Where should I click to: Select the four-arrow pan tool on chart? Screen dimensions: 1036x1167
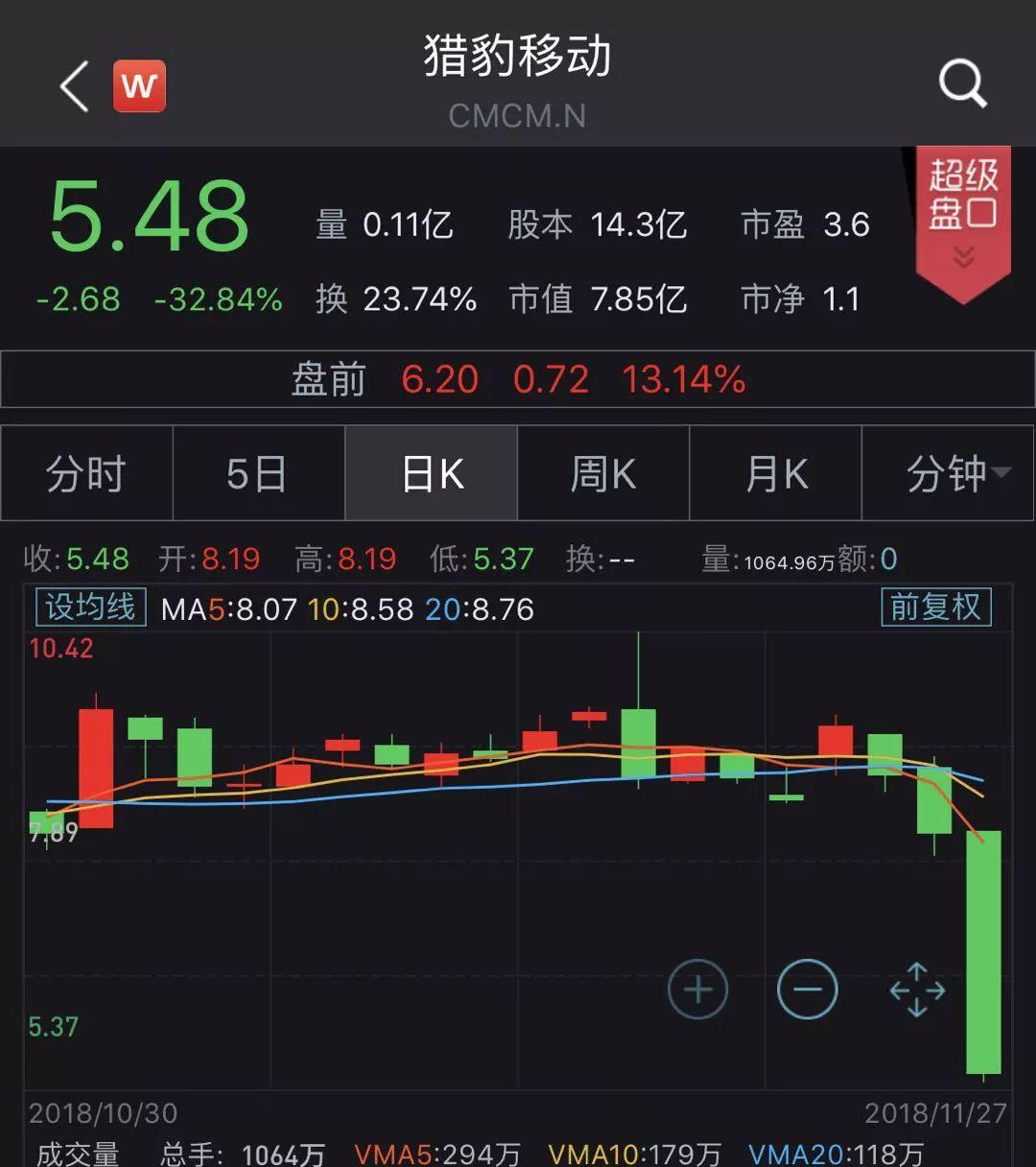point(914,988)
